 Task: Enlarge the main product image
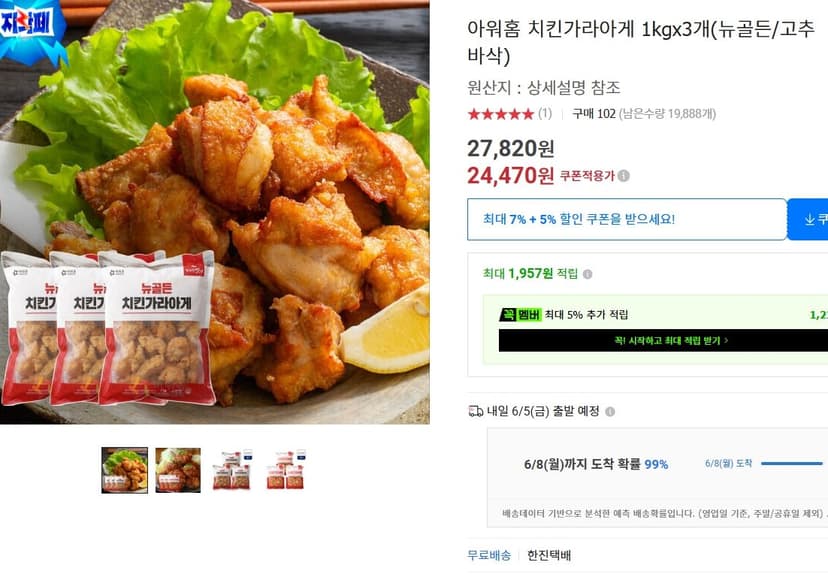(214, 212)
